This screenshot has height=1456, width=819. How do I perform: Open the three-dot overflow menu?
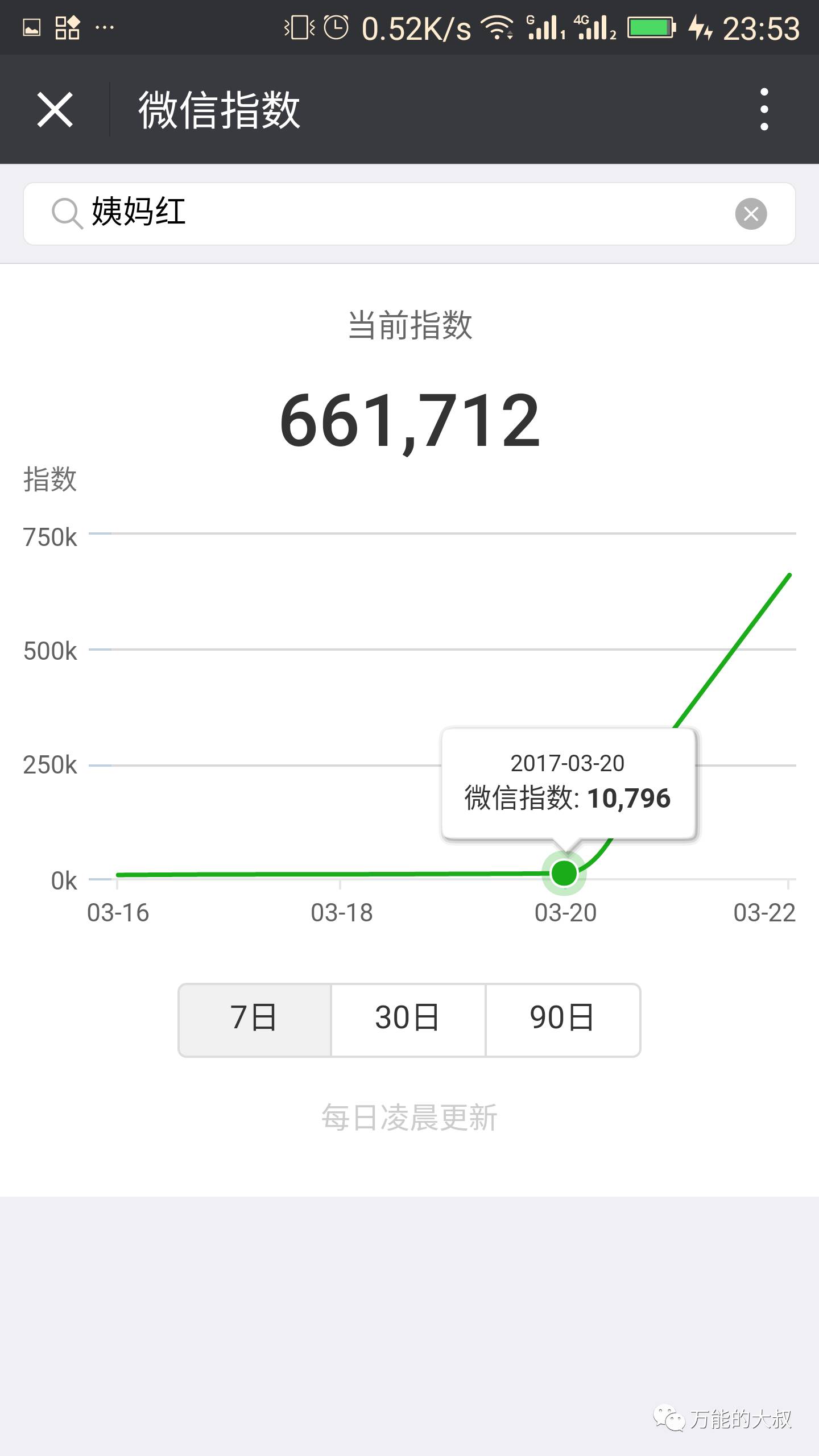(764, 109)
